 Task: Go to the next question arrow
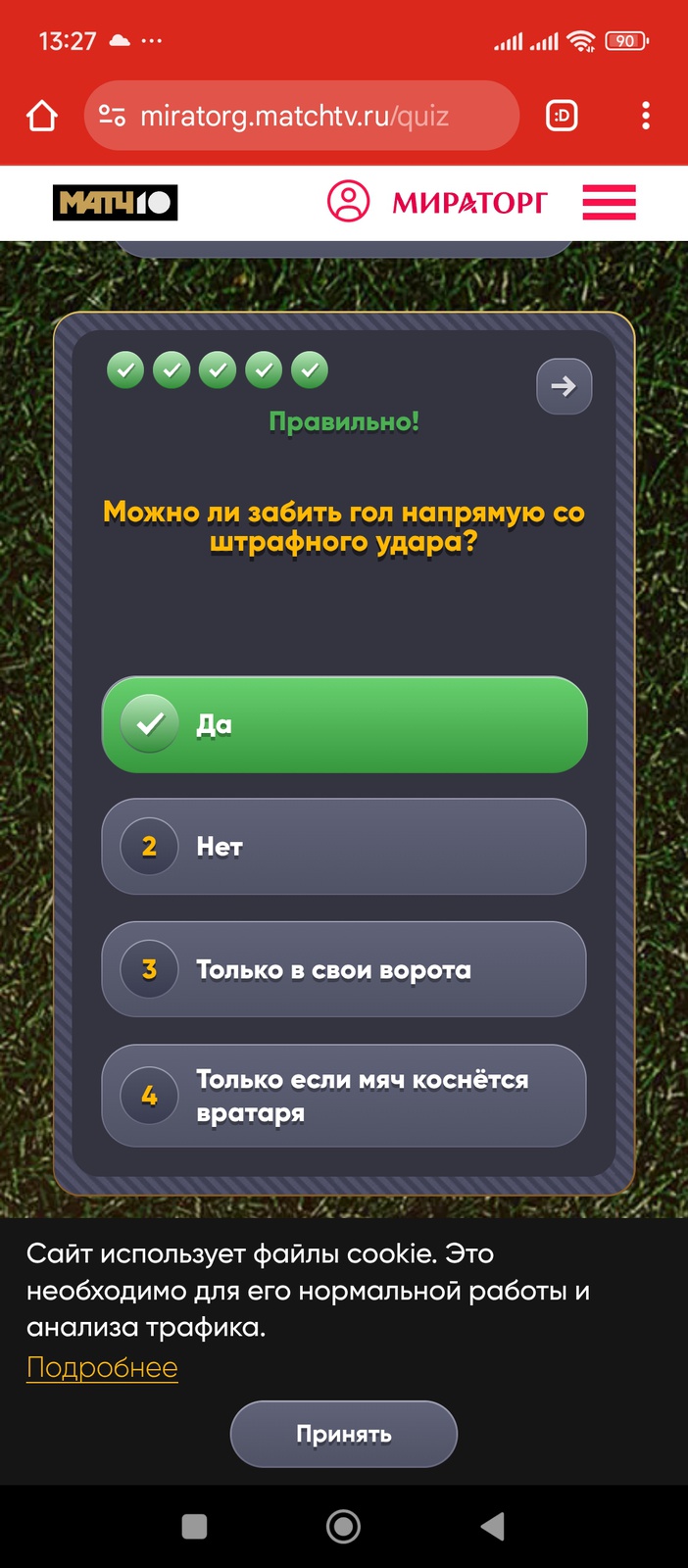(564, 386)
